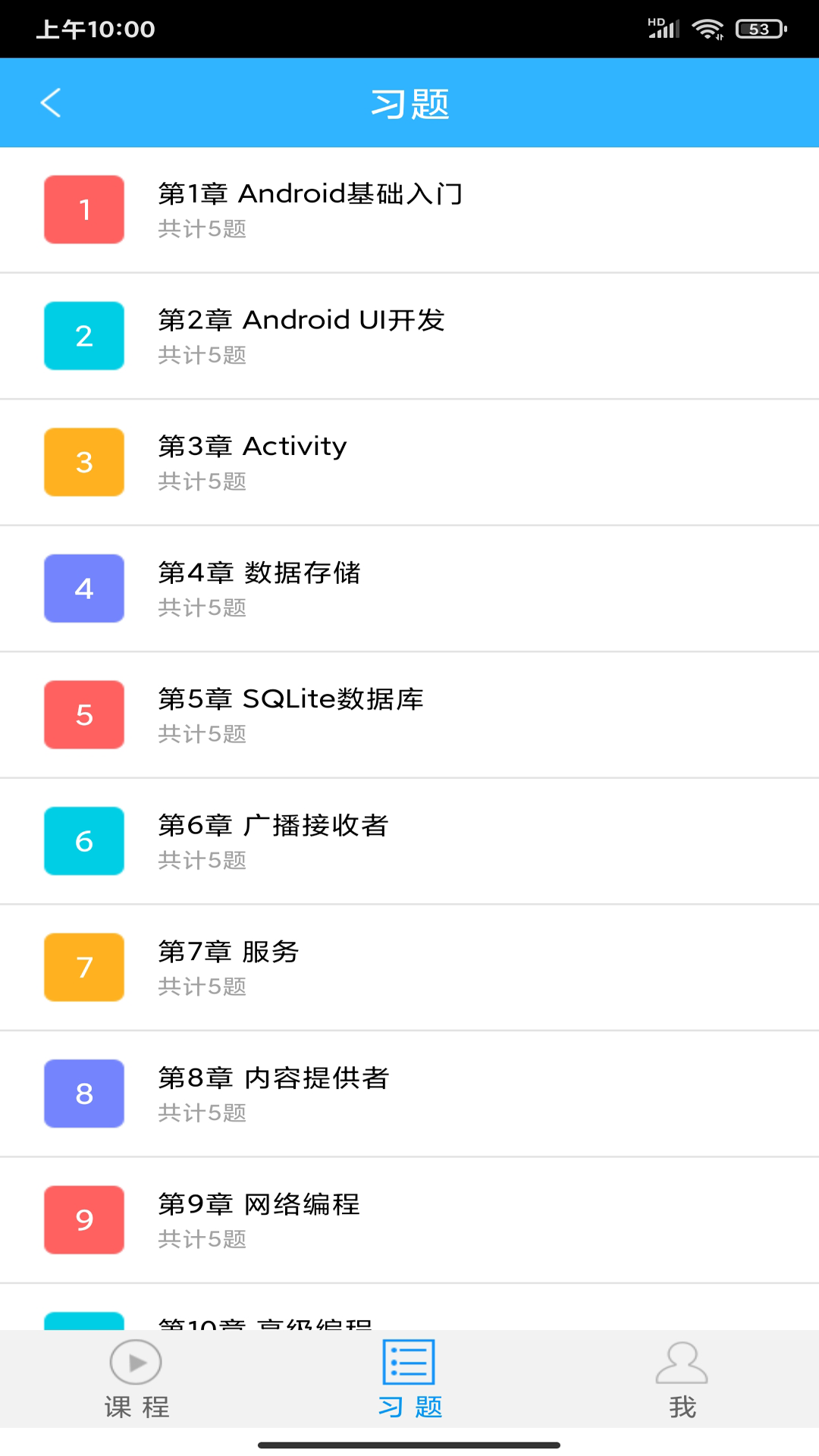The height and width of the screenshot is (1456, 819).
Task: Tap the purple badge numbered 8
Action: click(x=83, y=1094)
